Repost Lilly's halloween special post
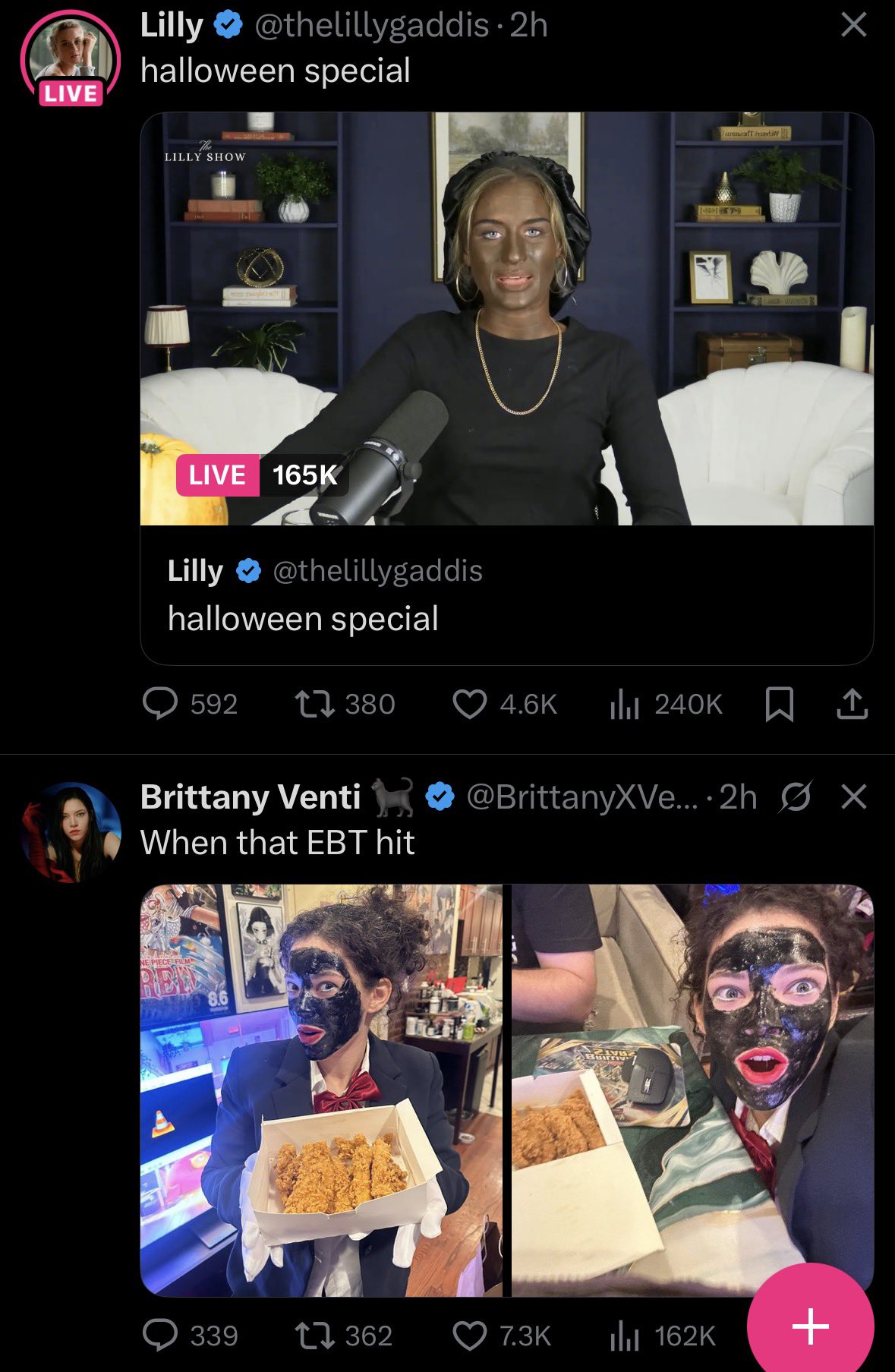The height and width of the screenshot is (1372, 895). 315,704
